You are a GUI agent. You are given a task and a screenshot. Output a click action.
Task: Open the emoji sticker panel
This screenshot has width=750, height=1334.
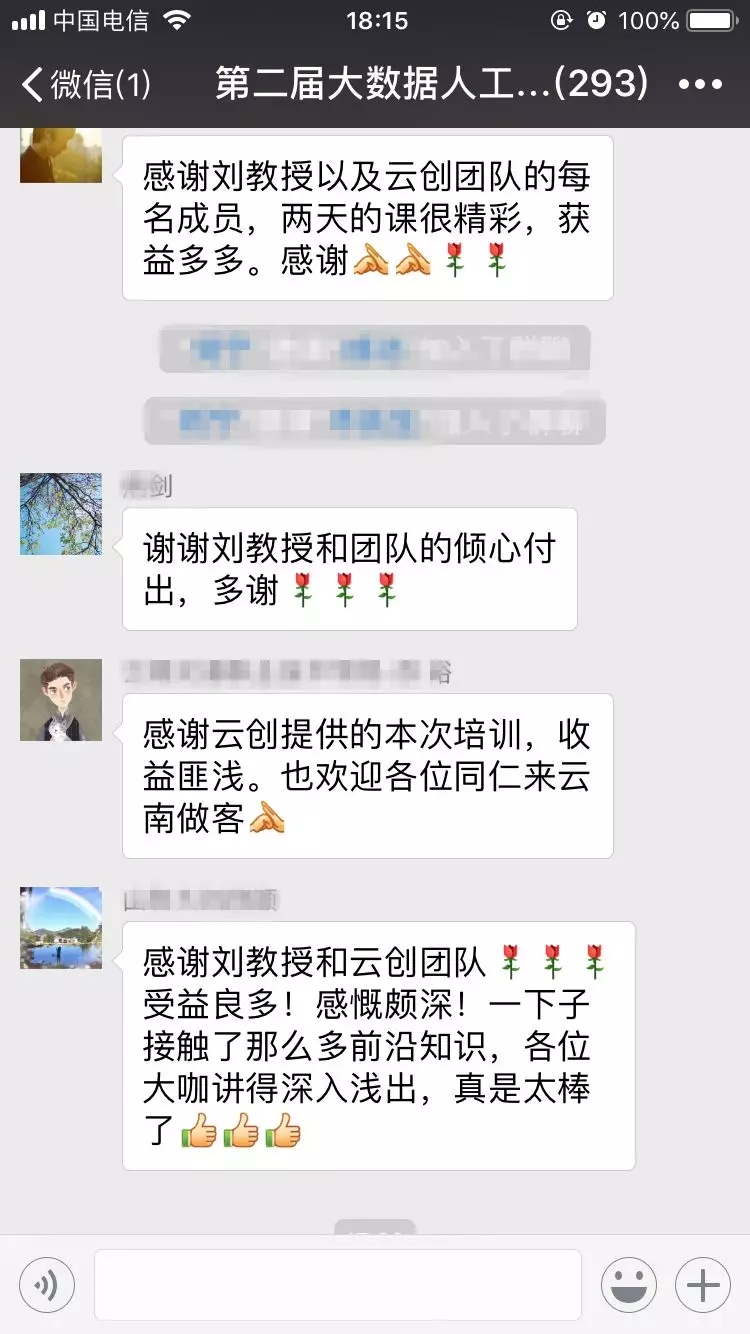628,1285
